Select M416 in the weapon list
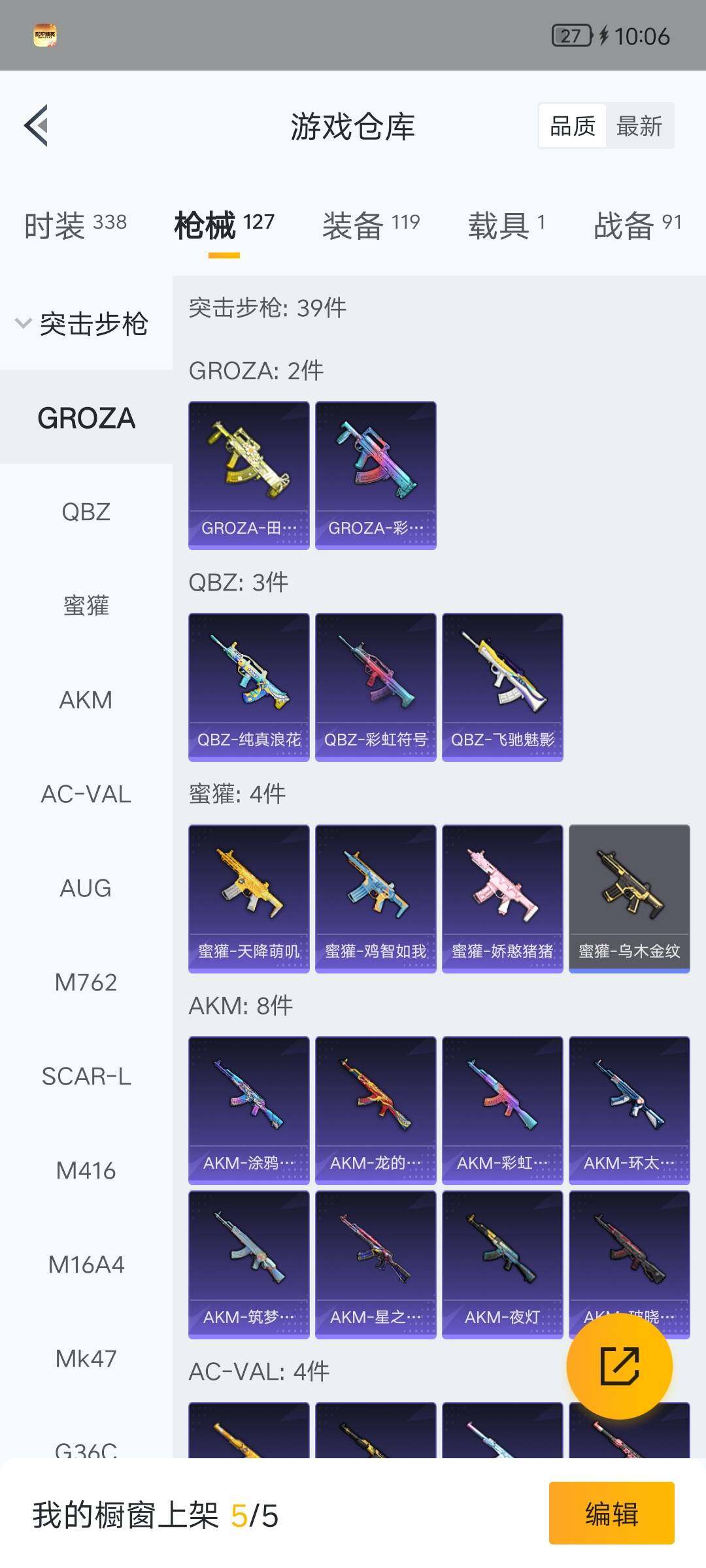Image resolution: width=706 pixels, height=1568 pixels. tap(86, 1170)
